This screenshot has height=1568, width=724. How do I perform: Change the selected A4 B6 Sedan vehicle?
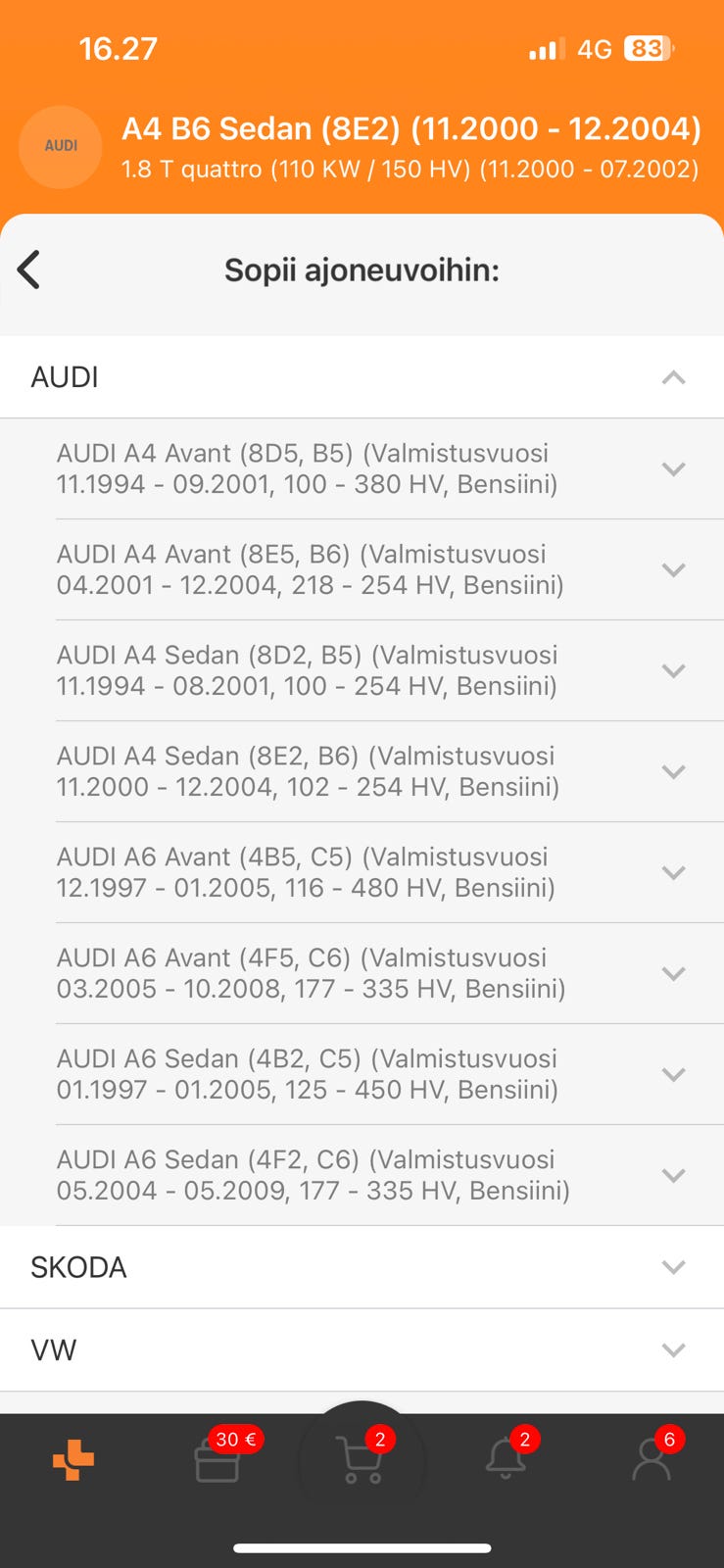[410, 147]
